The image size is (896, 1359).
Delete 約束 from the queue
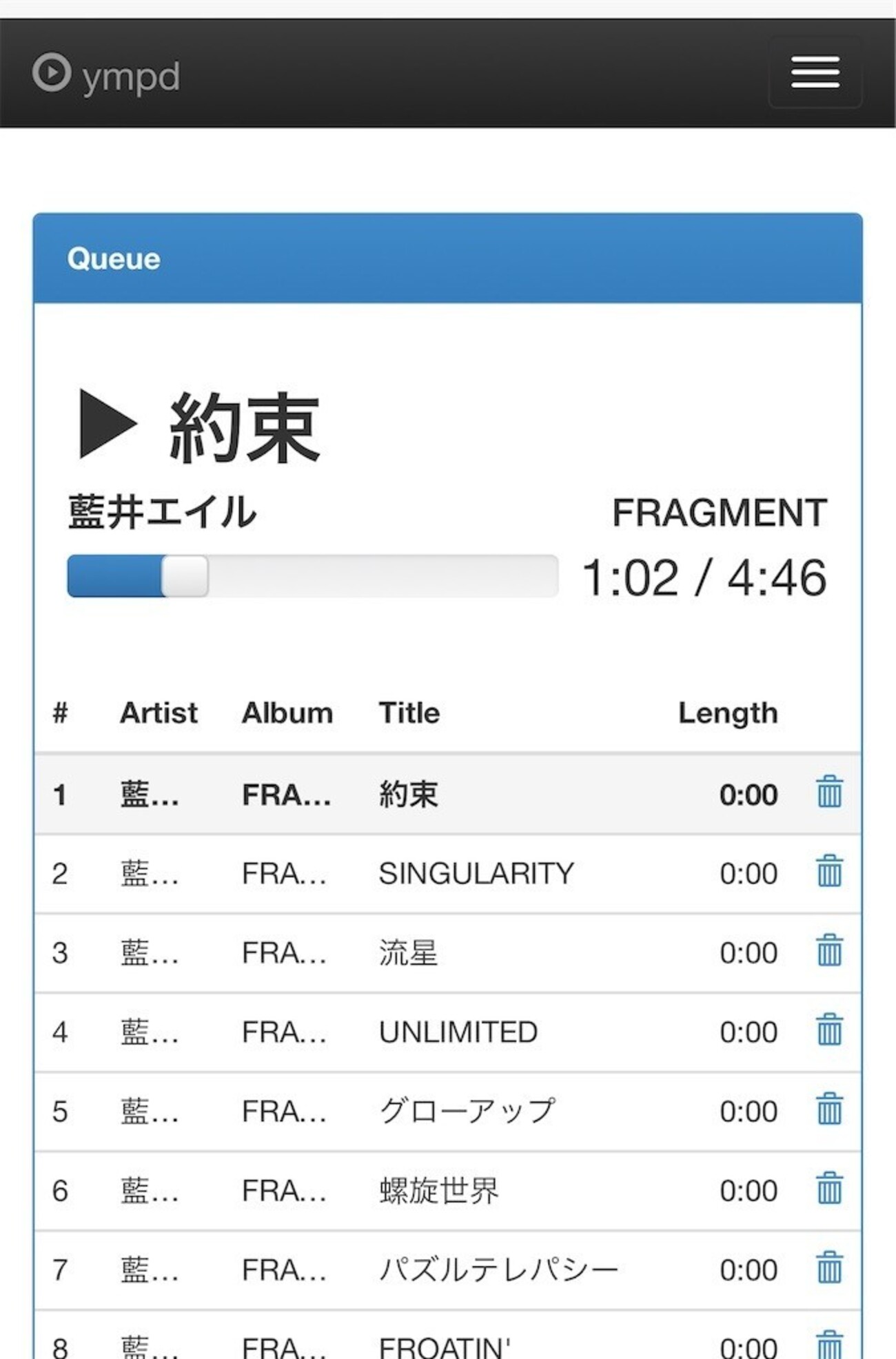pyautogui.click(x=829, y=792)
